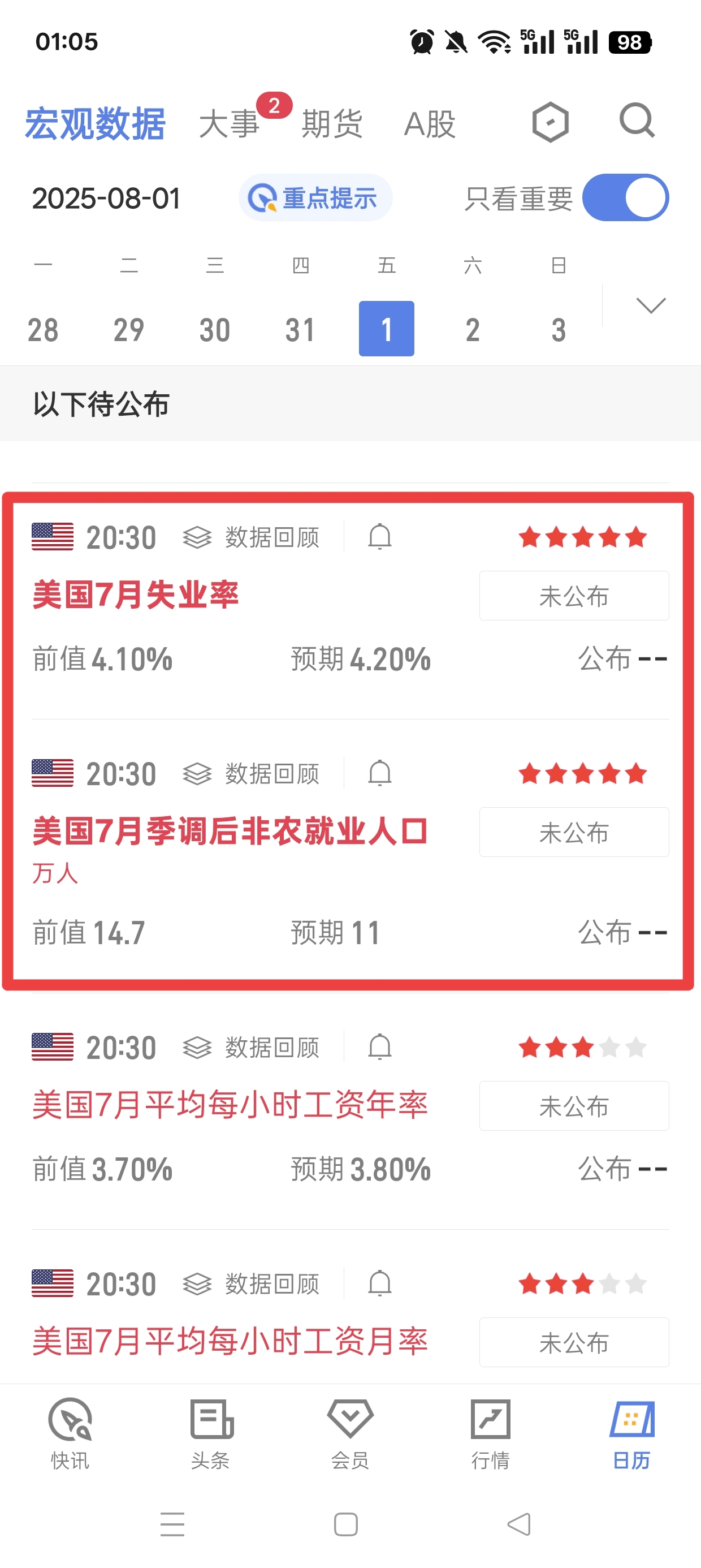The image size is (701, 1568).
Task: Open the hexagon settings icon
Action: (x=550, y=122)
